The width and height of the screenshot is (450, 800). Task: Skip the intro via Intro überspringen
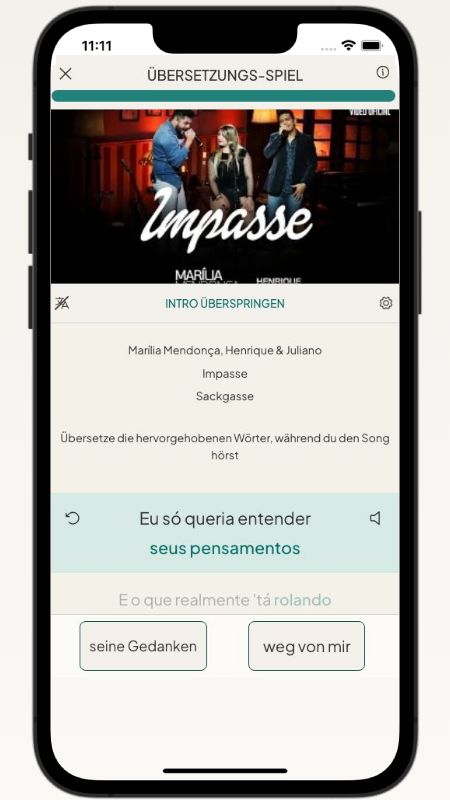tap(225, 304)
